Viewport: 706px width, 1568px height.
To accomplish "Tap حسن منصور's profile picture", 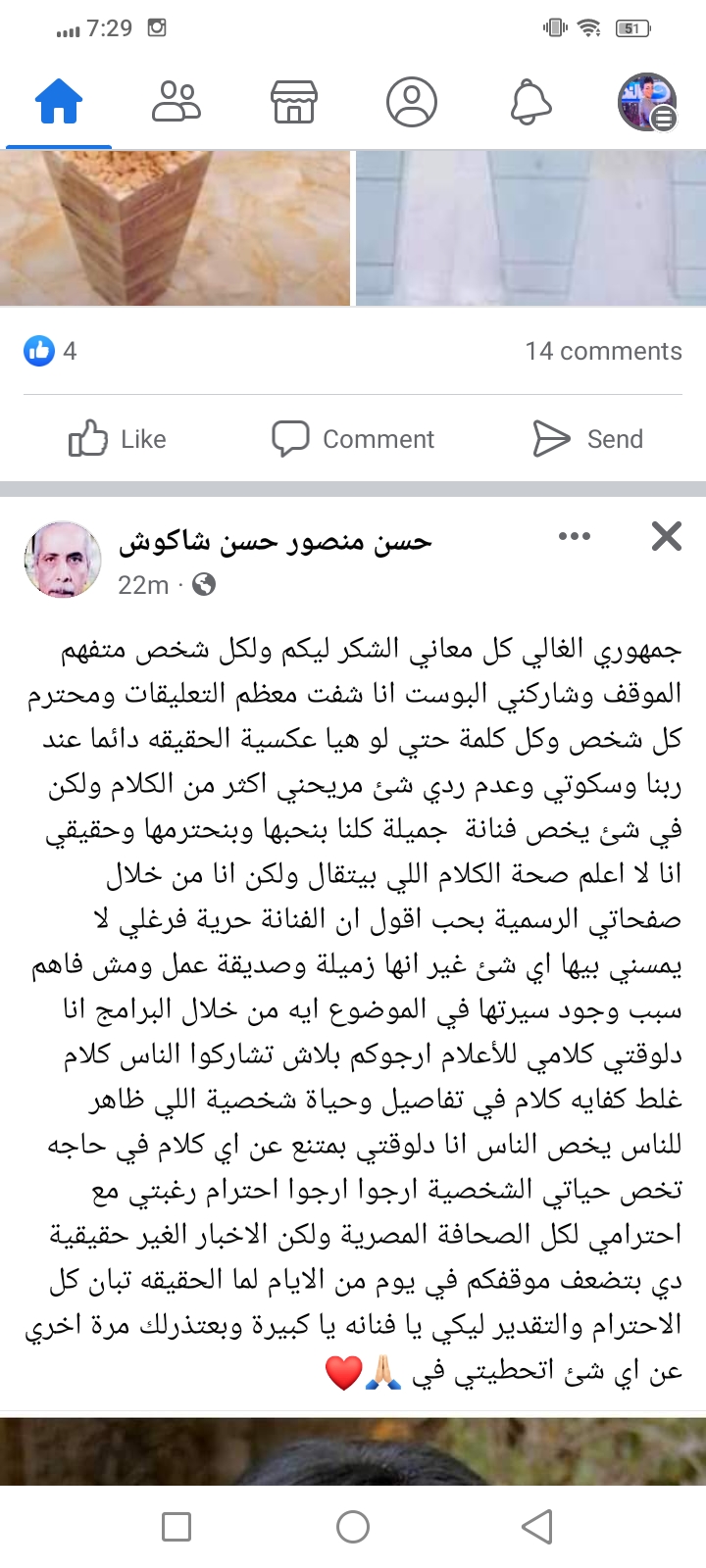I will (63, 560).
